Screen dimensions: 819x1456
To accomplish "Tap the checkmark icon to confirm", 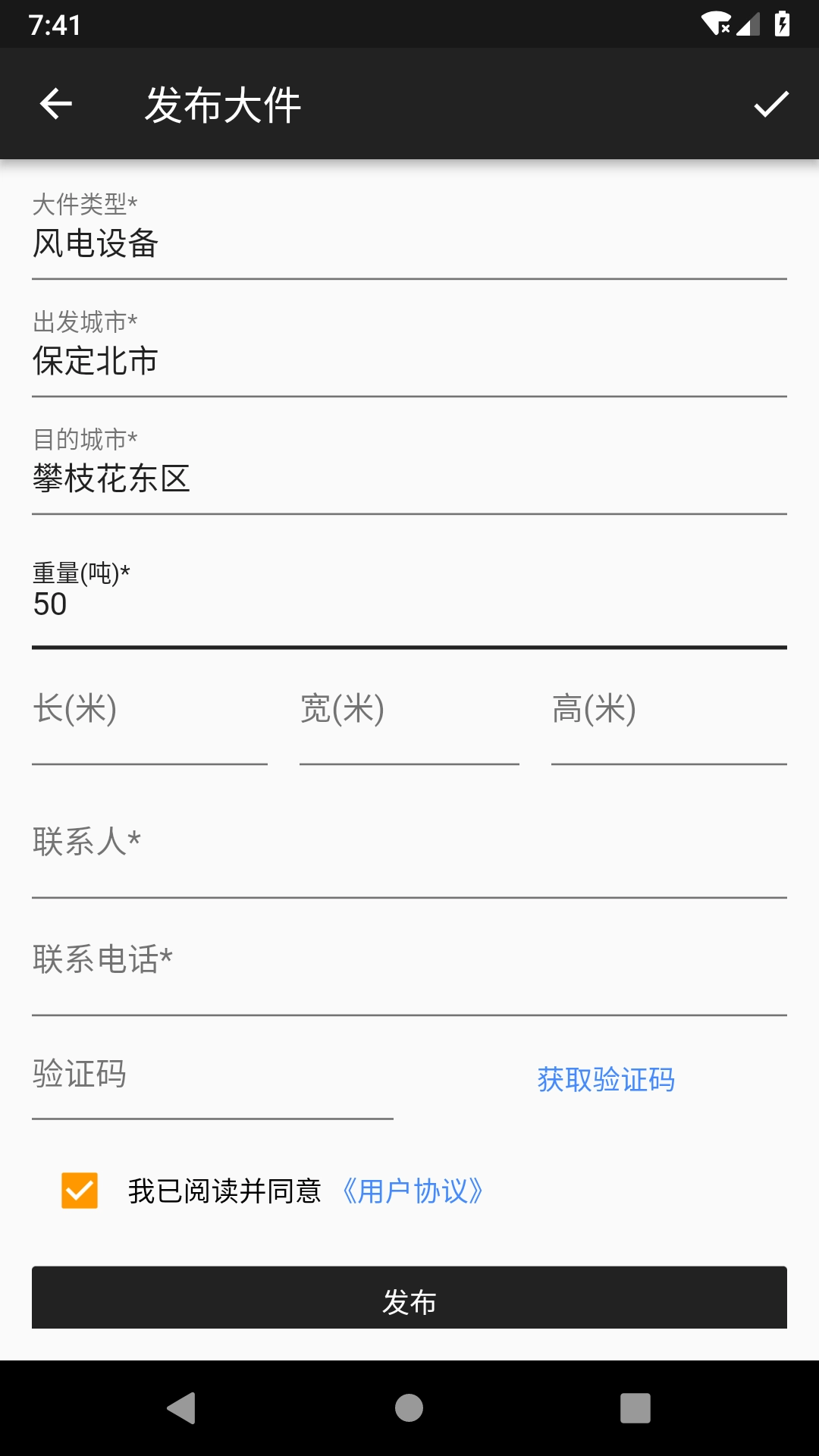I will pyautogui.click(x=770, y=103).
